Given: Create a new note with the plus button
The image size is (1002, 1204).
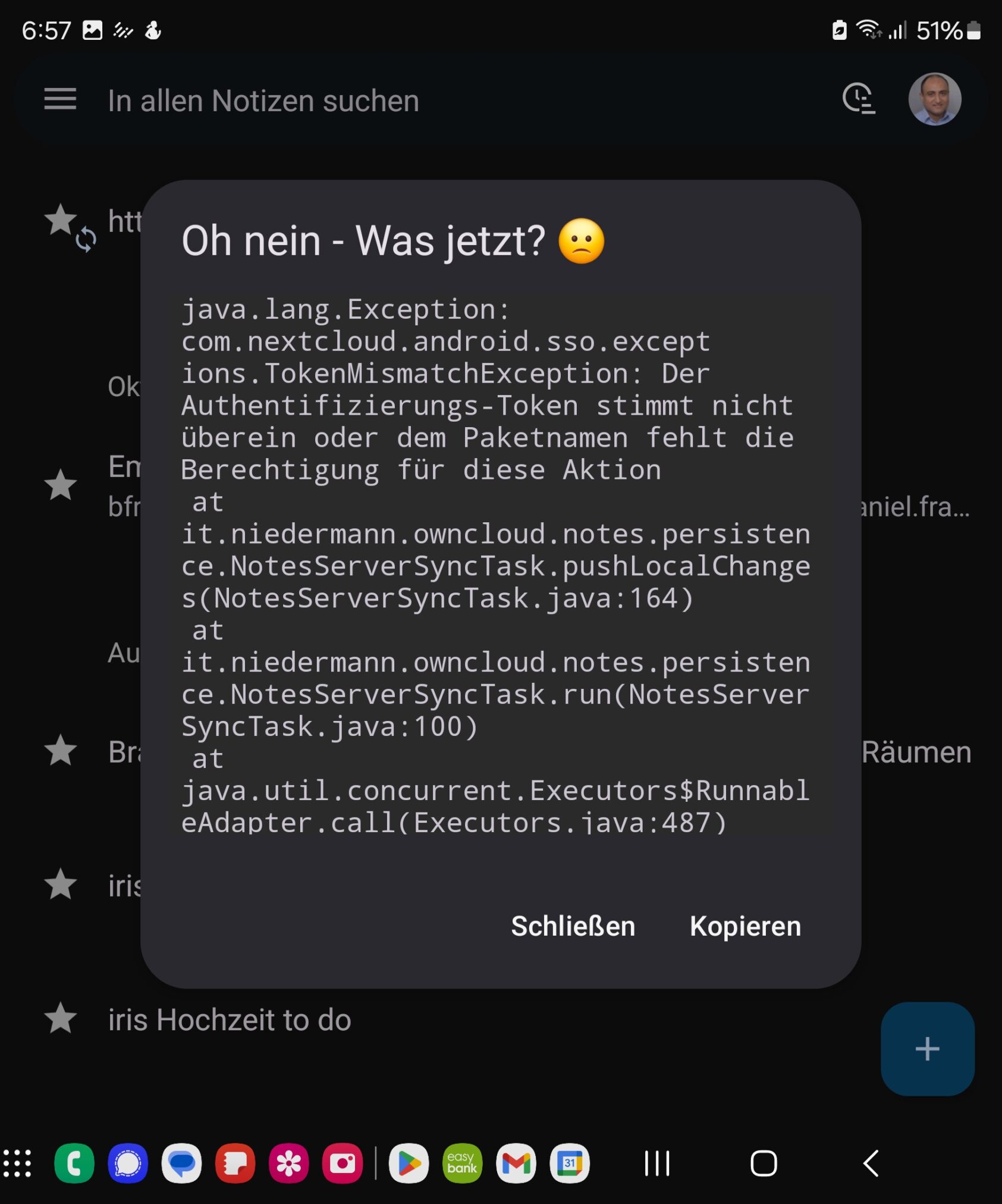Looking at the screenshot, I should [x=927, y=1049].
